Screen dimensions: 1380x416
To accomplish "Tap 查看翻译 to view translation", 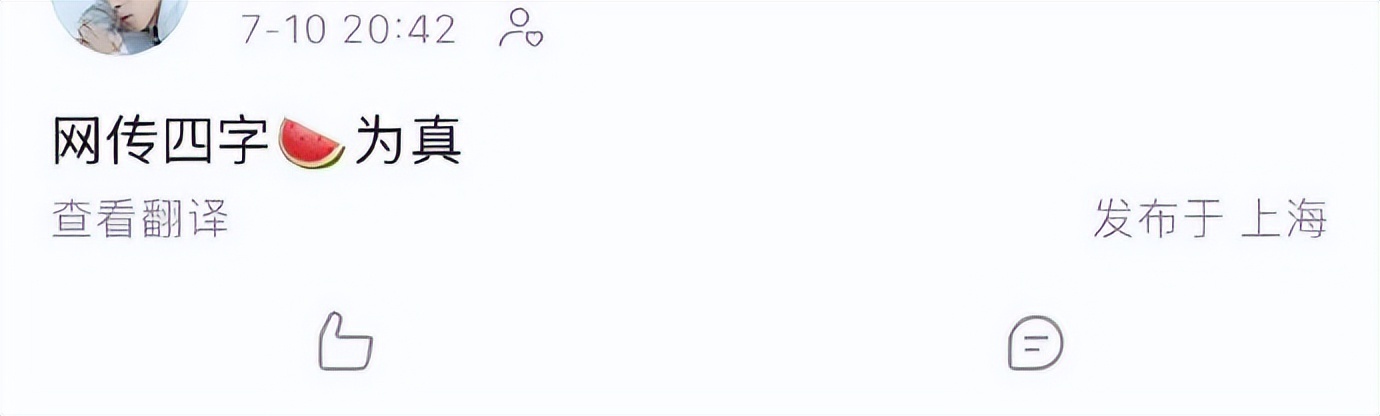I will (140, 218).
